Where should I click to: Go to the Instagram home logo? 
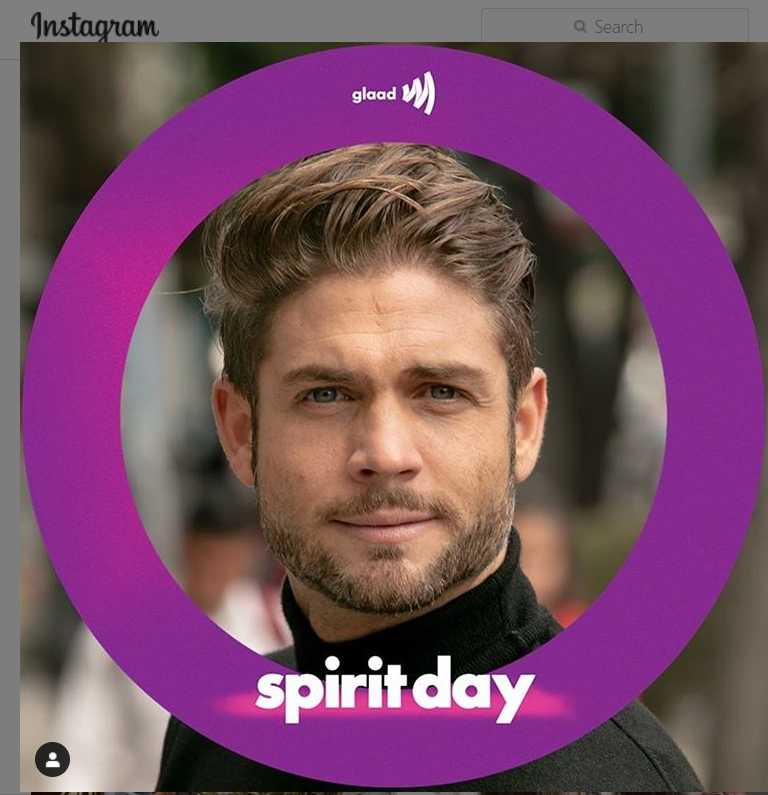point(95,26)
